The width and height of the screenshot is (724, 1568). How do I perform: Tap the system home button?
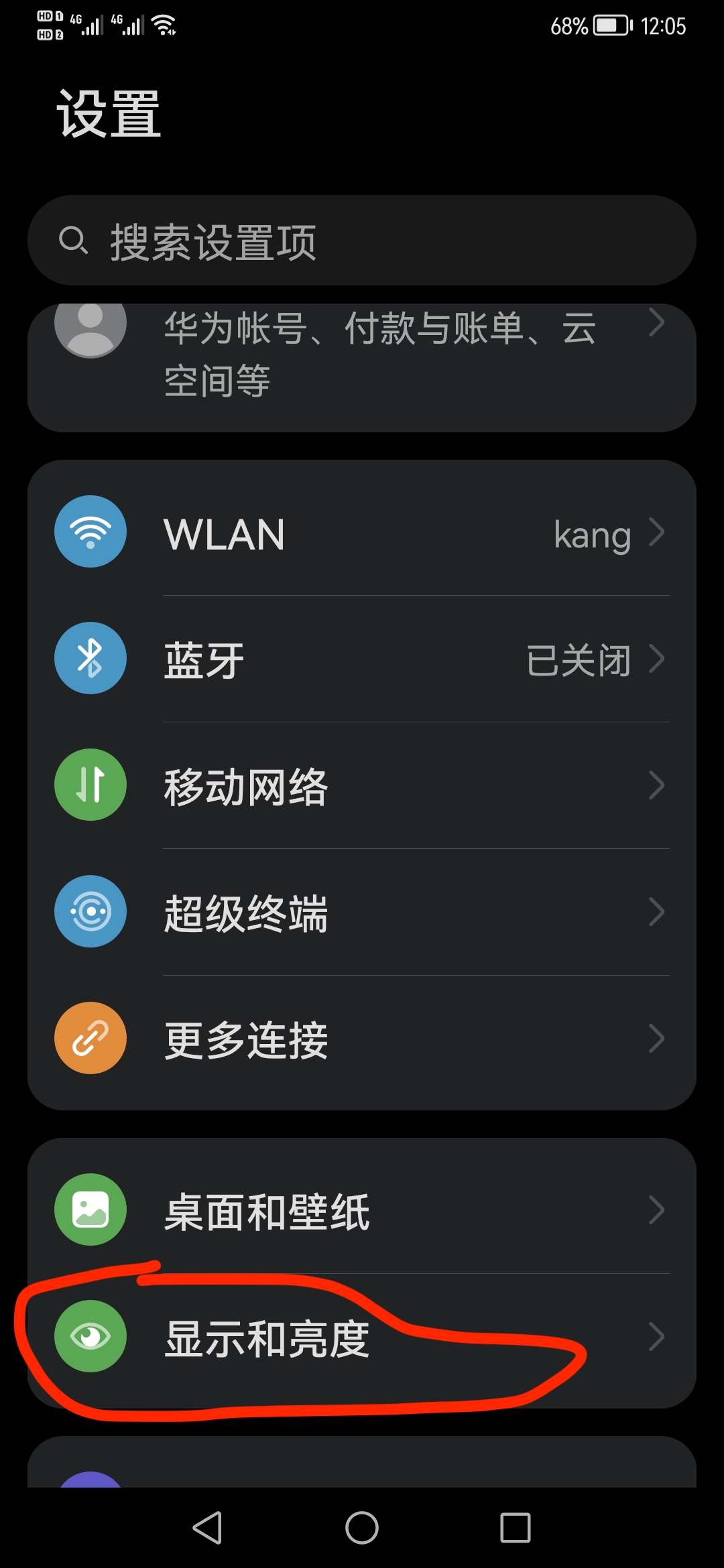[362, 1528]
